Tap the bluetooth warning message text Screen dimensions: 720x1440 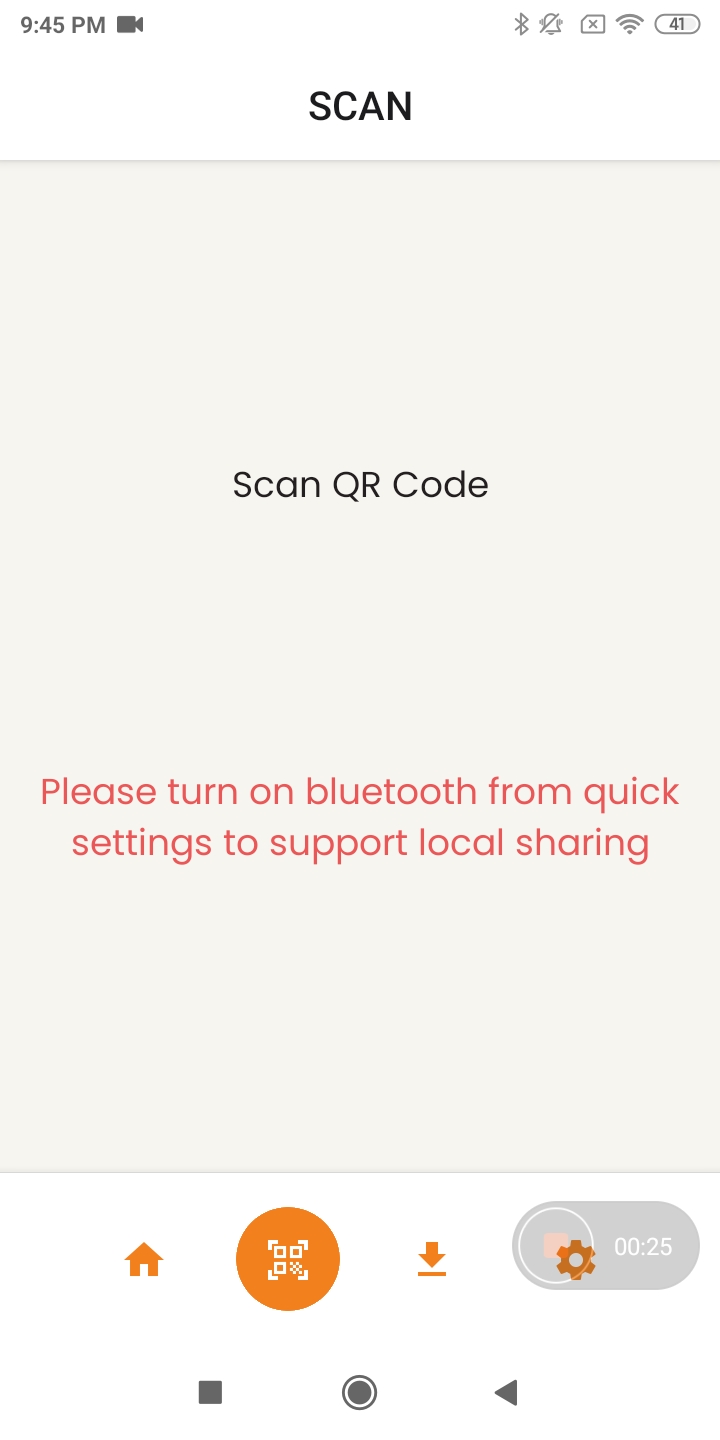point(359,816)
